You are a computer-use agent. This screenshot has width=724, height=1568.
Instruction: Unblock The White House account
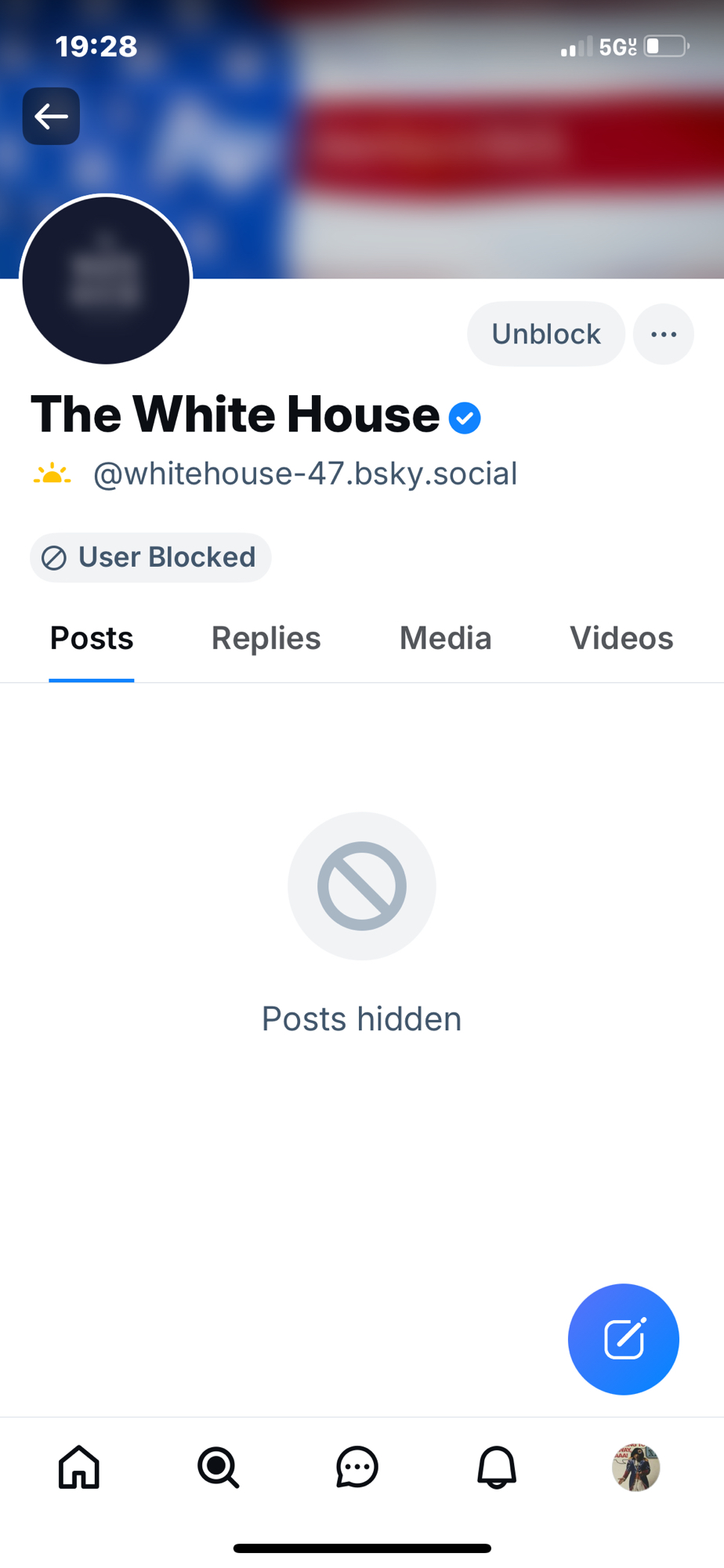point(545,334)
